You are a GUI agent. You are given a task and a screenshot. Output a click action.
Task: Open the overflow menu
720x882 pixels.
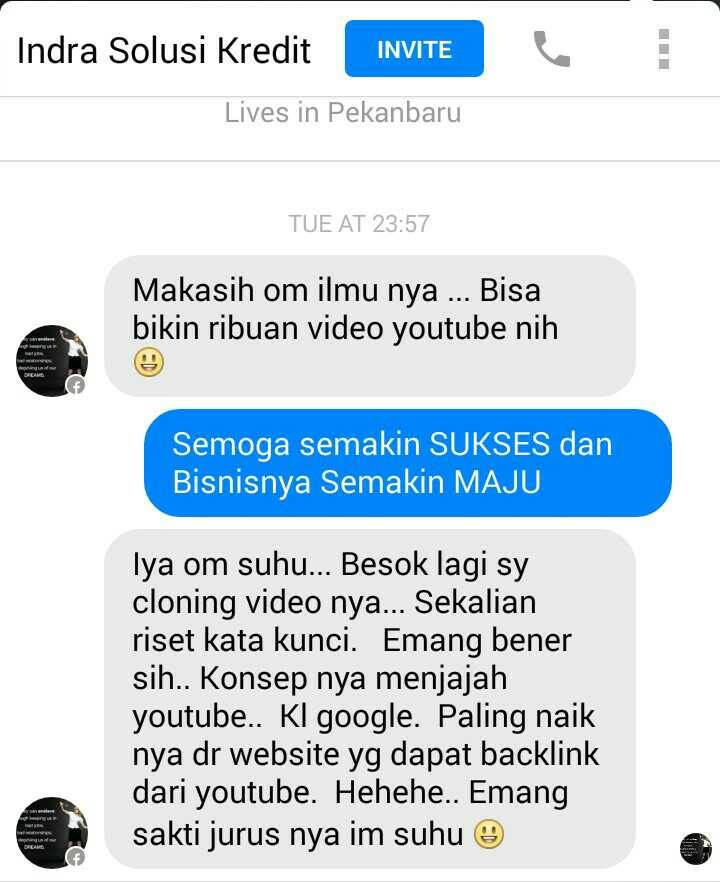point(664,49)
